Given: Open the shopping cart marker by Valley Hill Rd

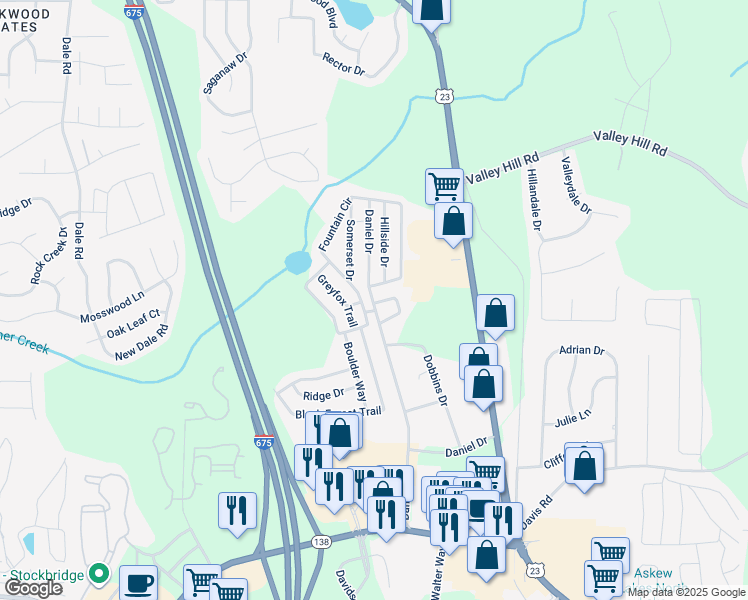Looking at the screenshot, I should (444, 184).
